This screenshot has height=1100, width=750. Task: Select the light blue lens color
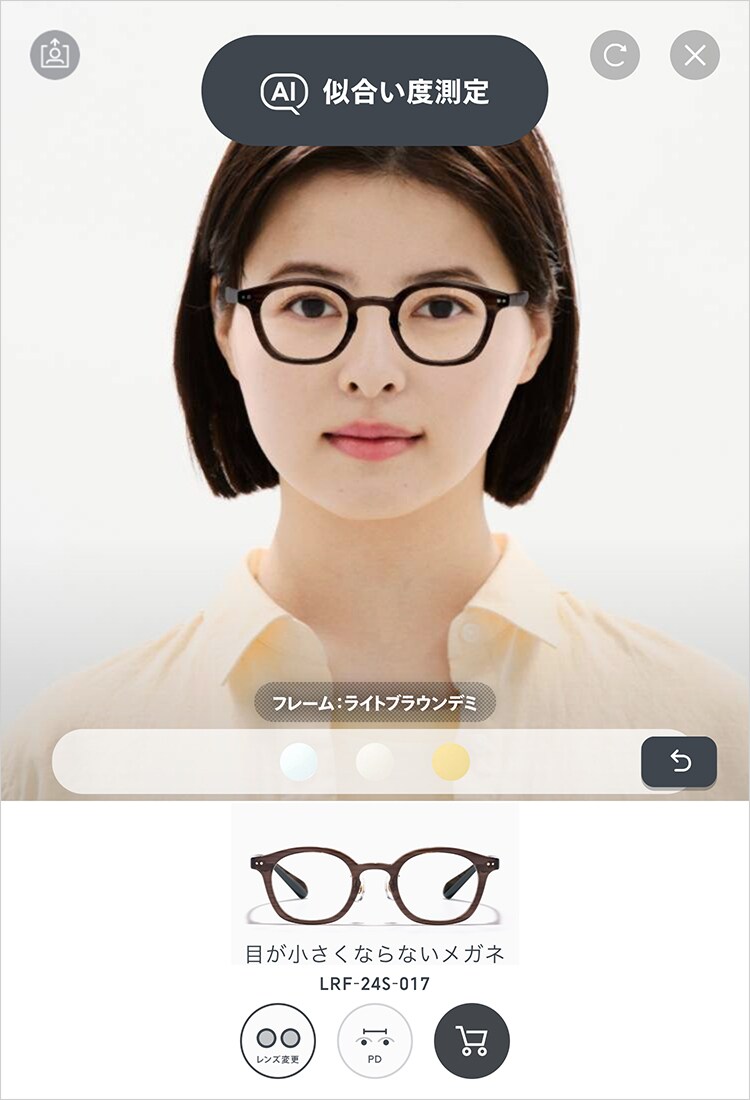pyautogui.click(x=299, y=762)
